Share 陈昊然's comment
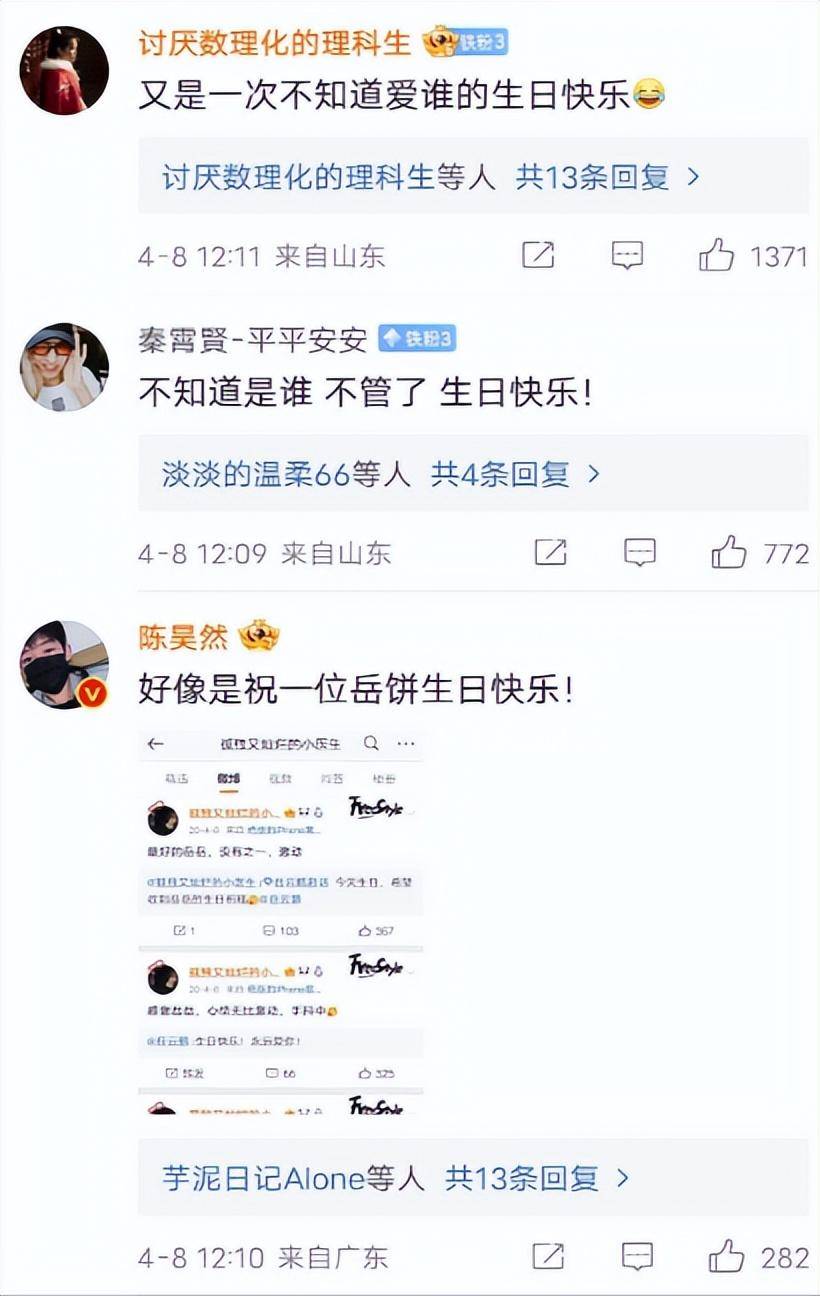820x1296 pixels. (x=547, y=1256)
